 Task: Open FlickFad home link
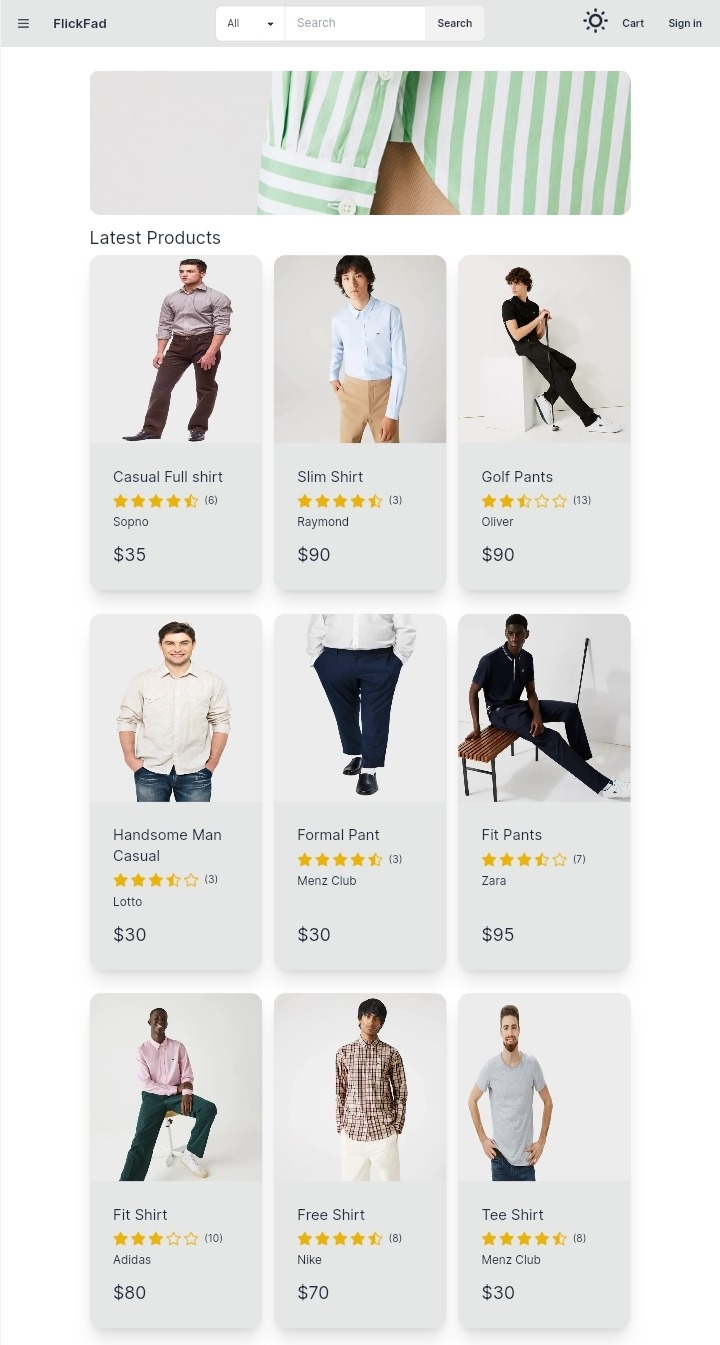pyautogui.click(x=80, y=23)
